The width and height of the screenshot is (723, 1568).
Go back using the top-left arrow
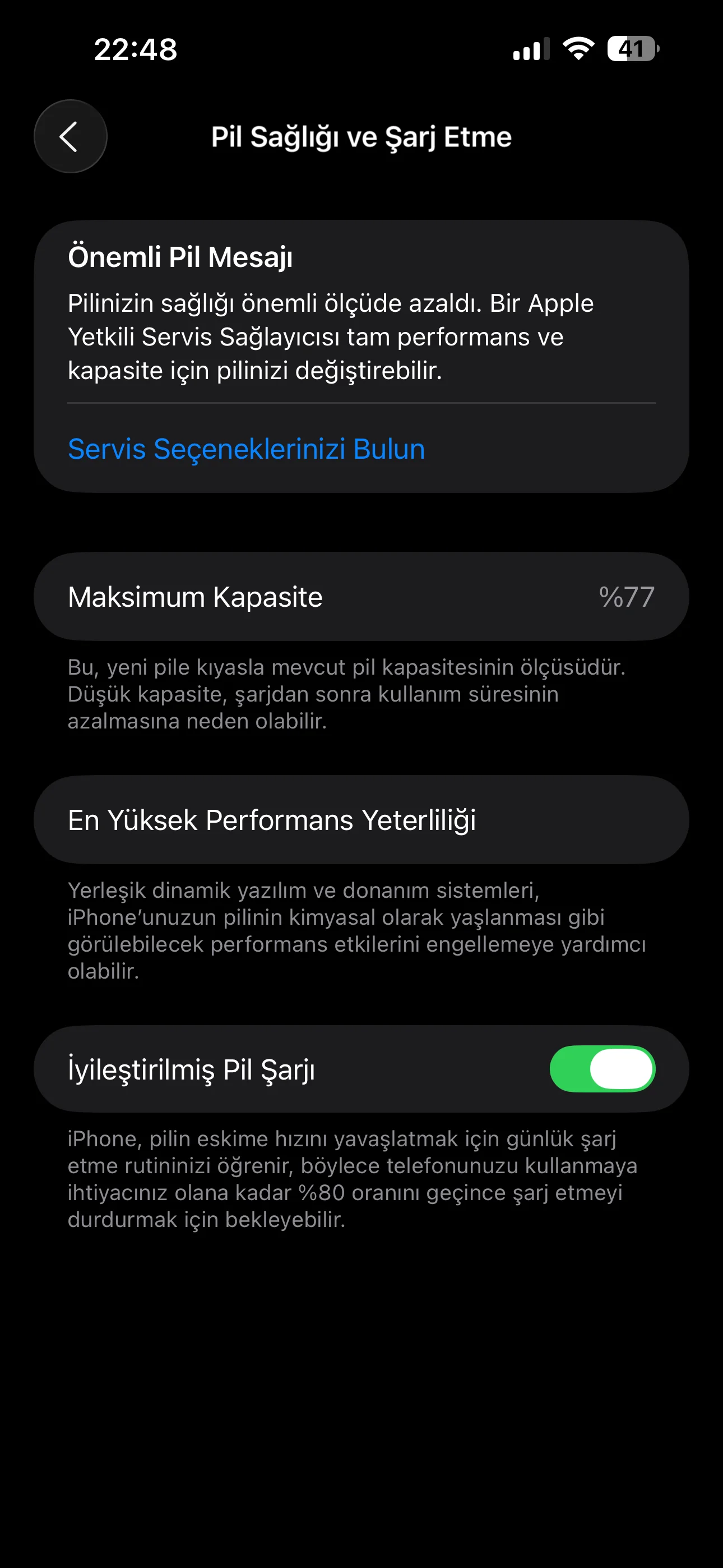tap(70, 136)
